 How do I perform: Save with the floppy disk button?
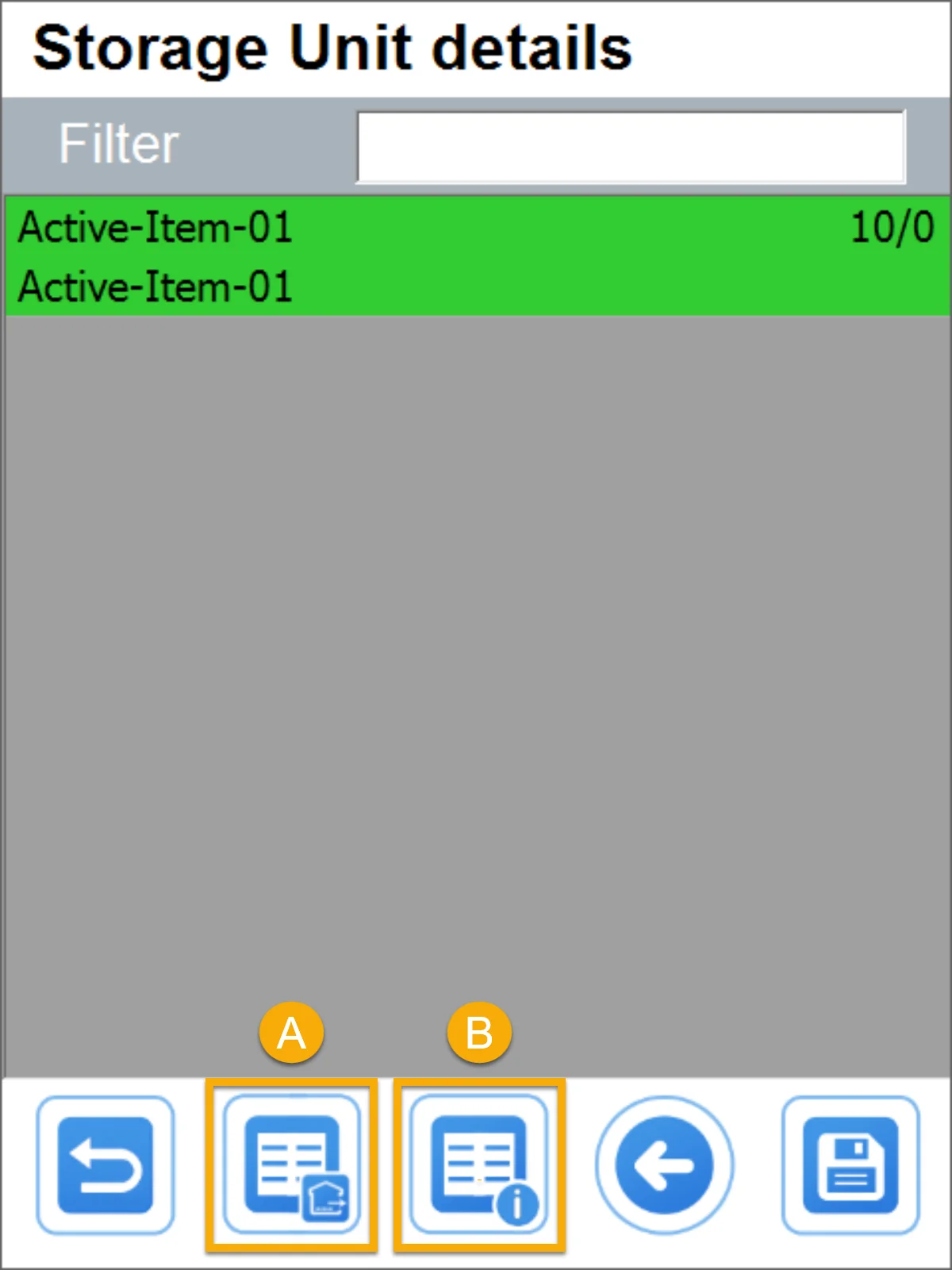(850, 1165)
